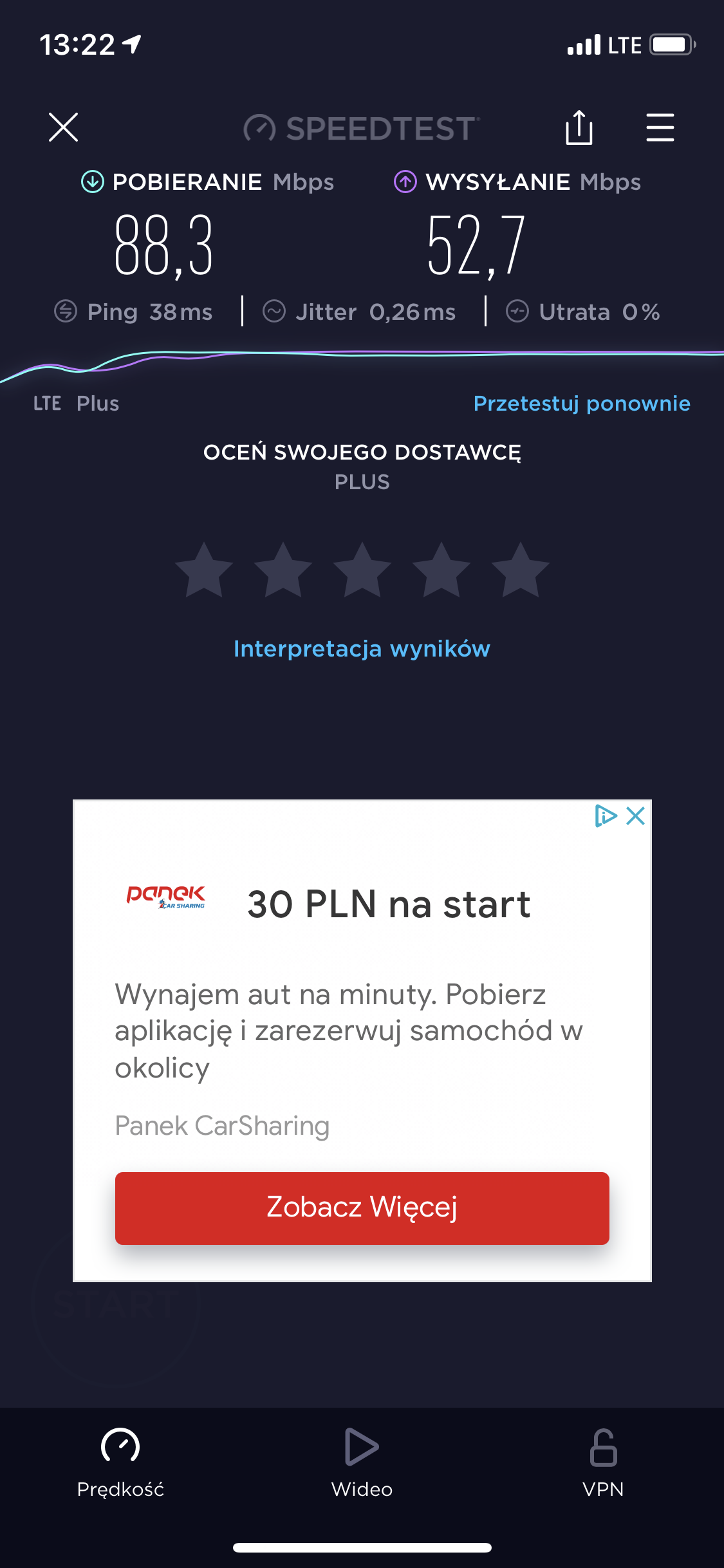This screenshot has width=724, height=1568.
Task: Tap the Zobacz Więcej button
Action: (x=362, y=1208)
